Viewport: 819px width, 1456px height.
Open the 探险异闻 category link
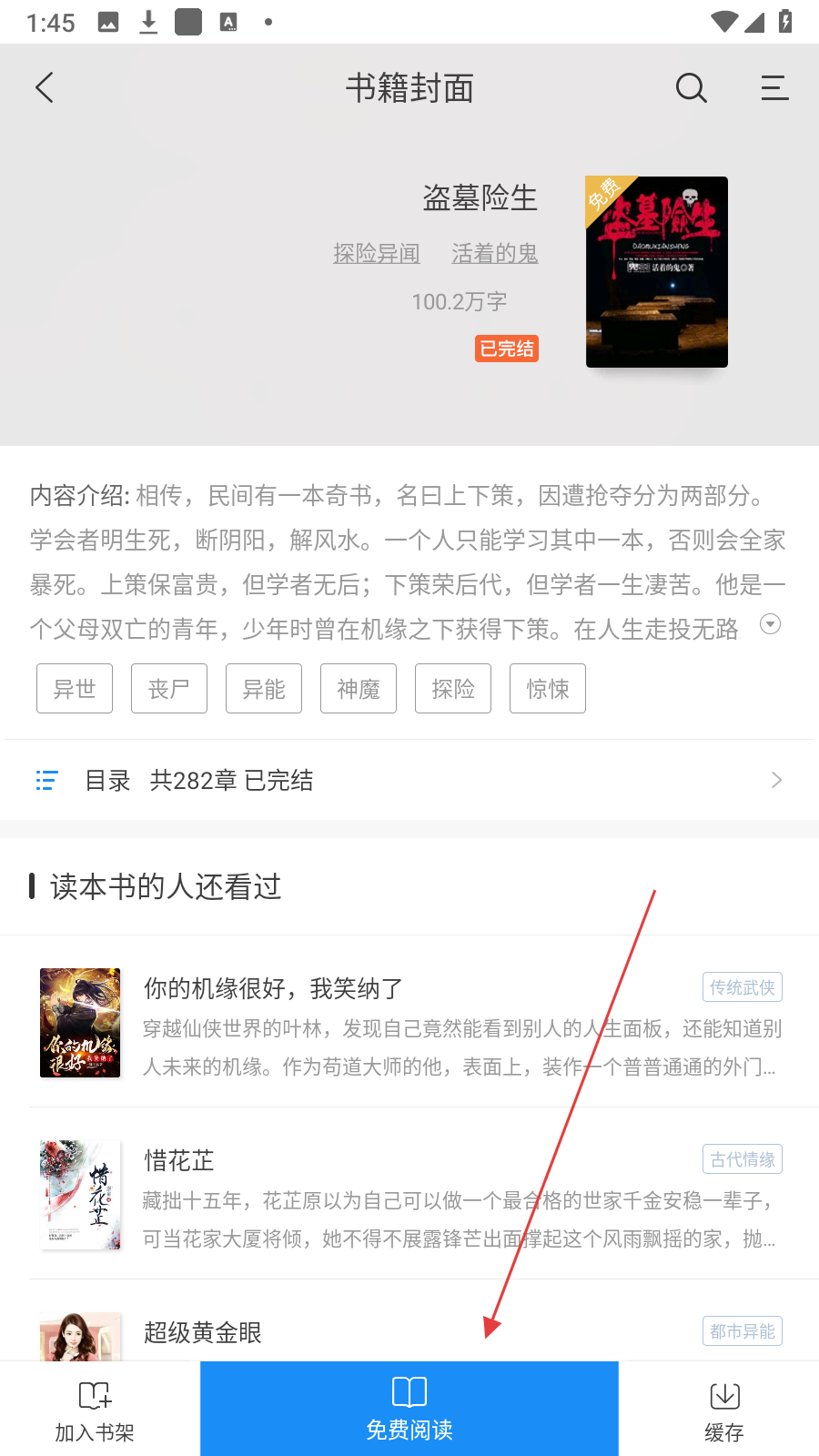[376, 253]
